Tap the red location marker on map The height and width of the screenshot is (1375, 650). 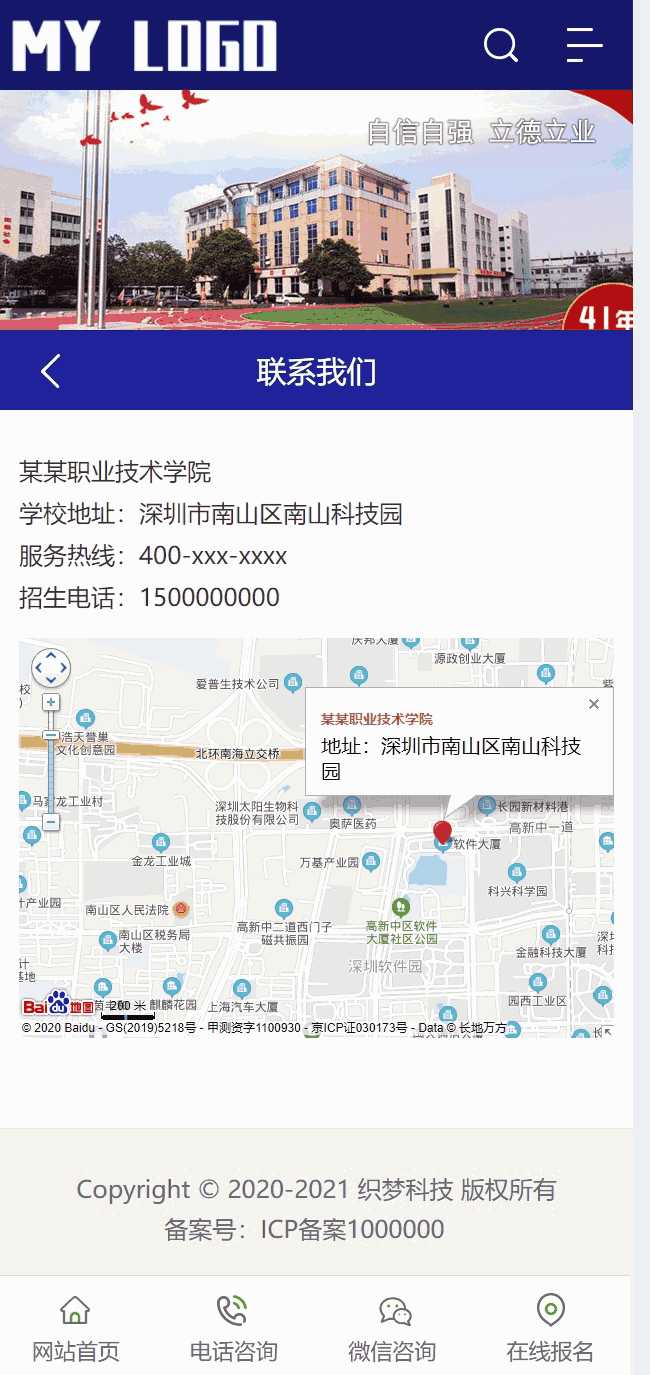[442, 833]
